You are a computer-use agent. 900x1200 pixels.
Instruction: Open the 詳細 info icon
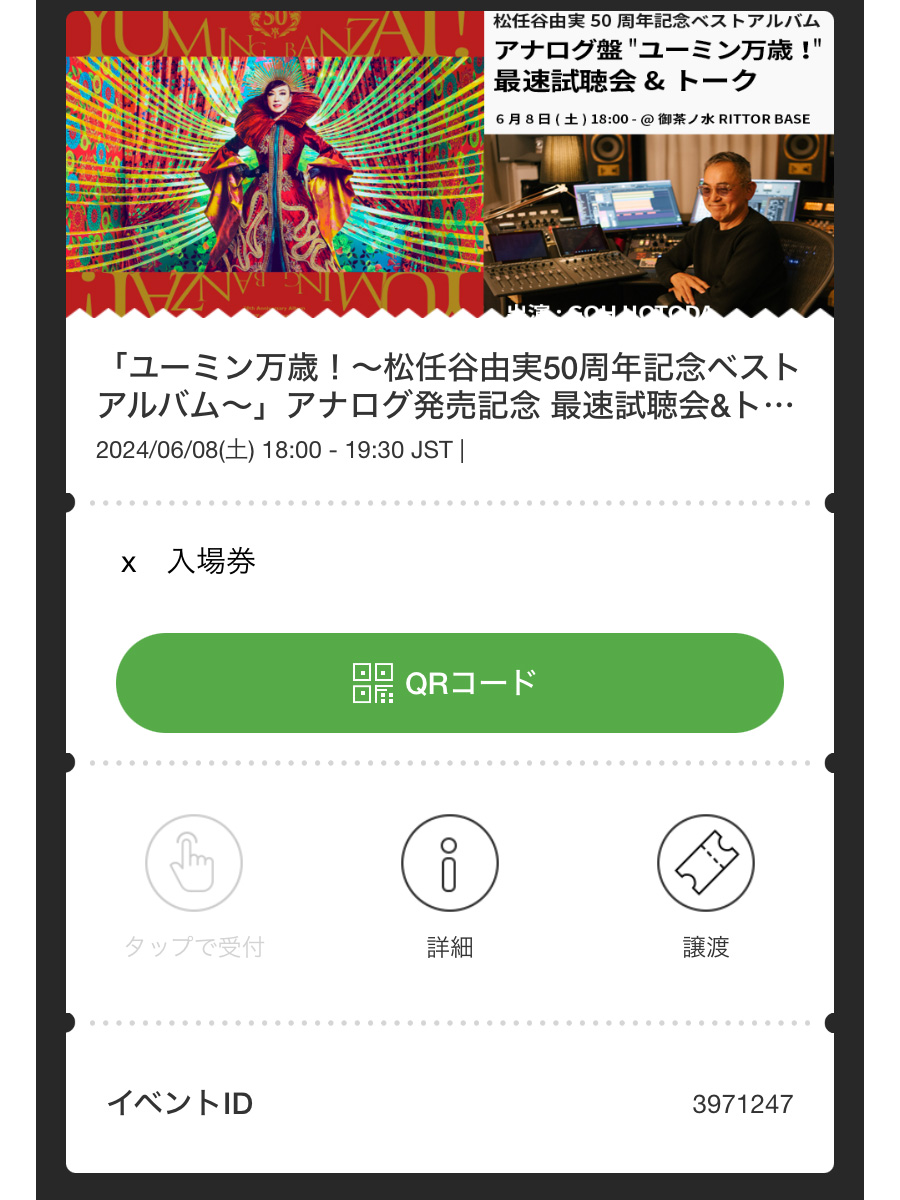coord(449,864)
